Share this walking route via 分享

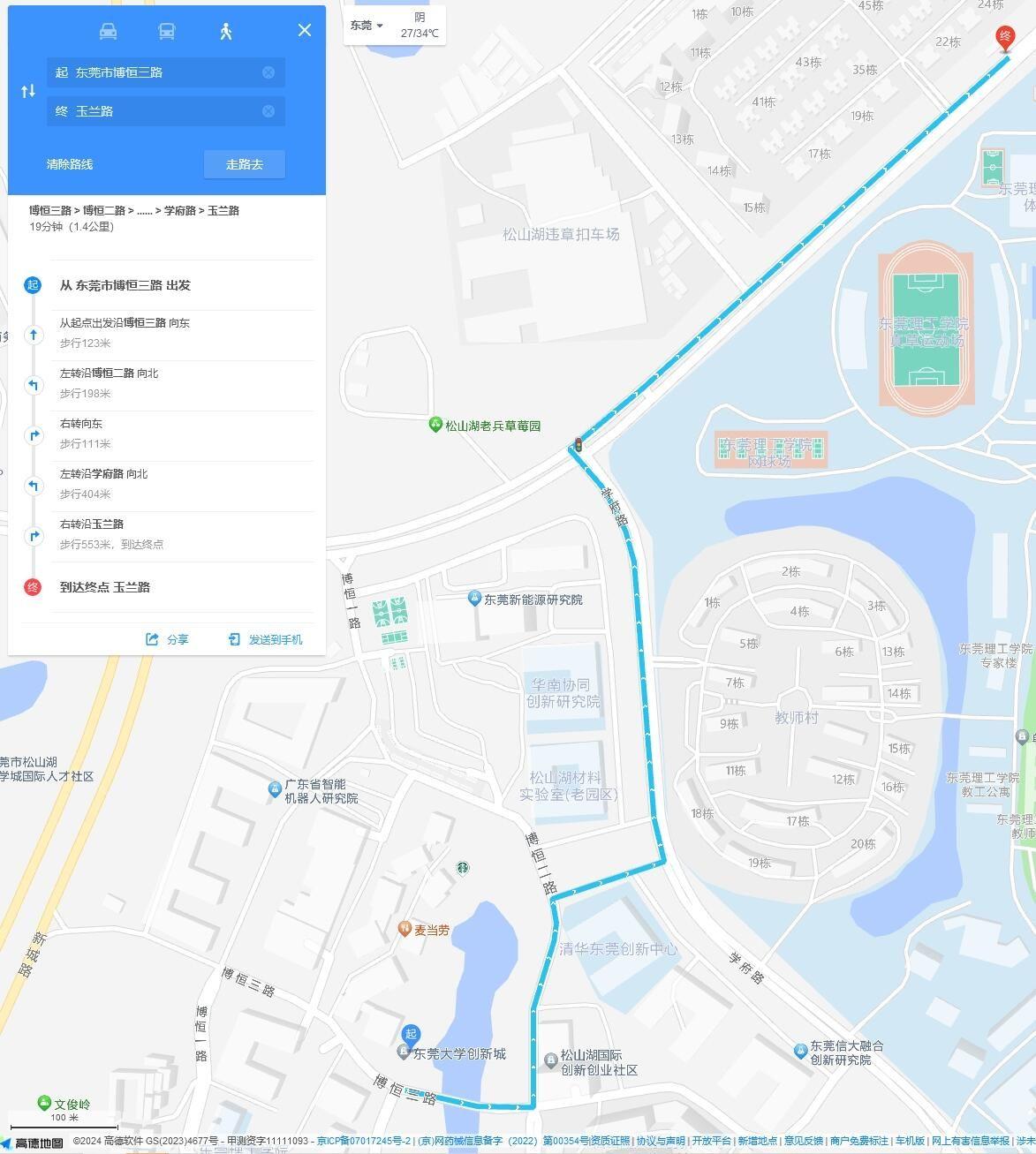168,639
